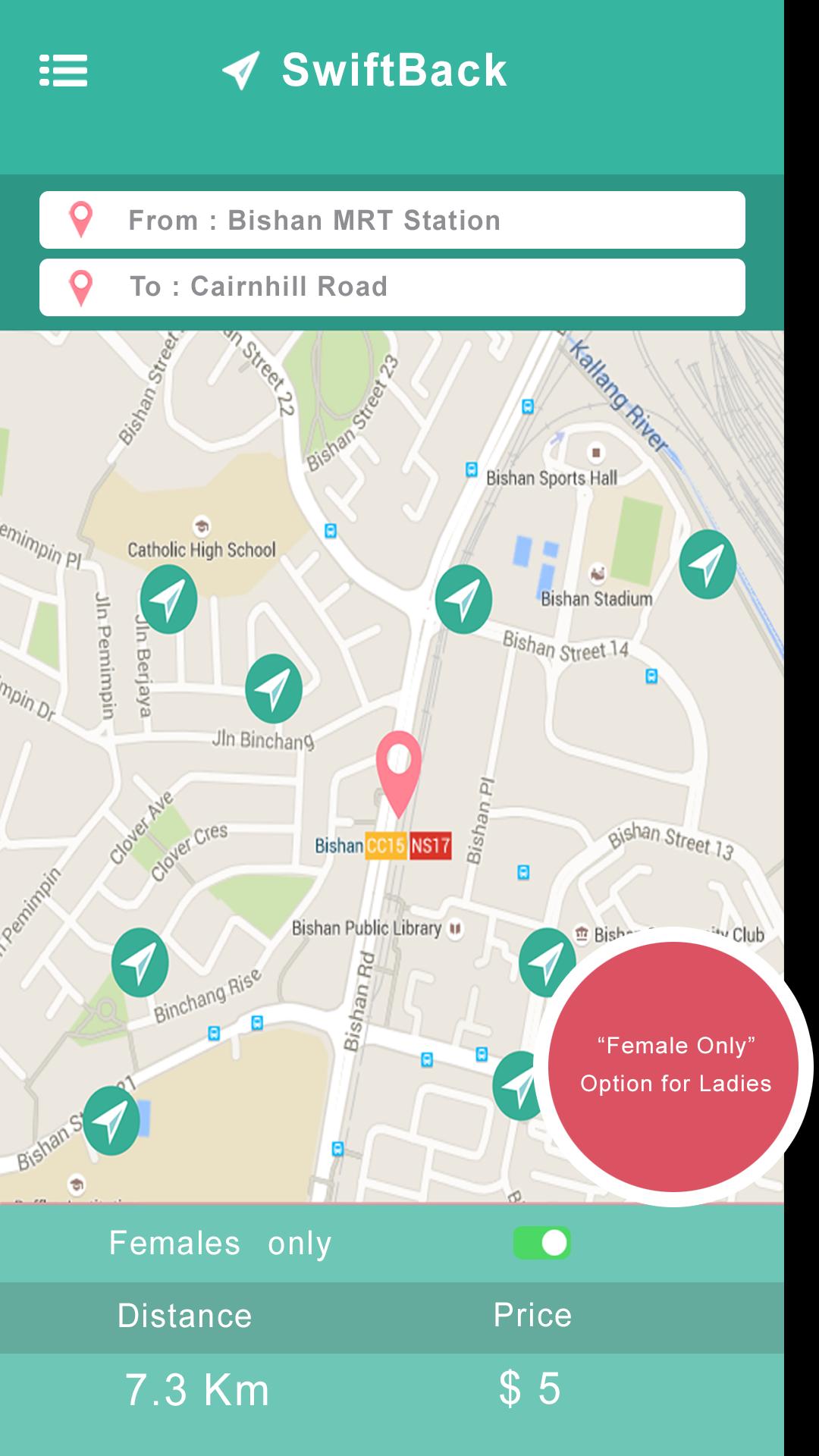Select the driver marker above Jln Binchang

tap(274, 689)
